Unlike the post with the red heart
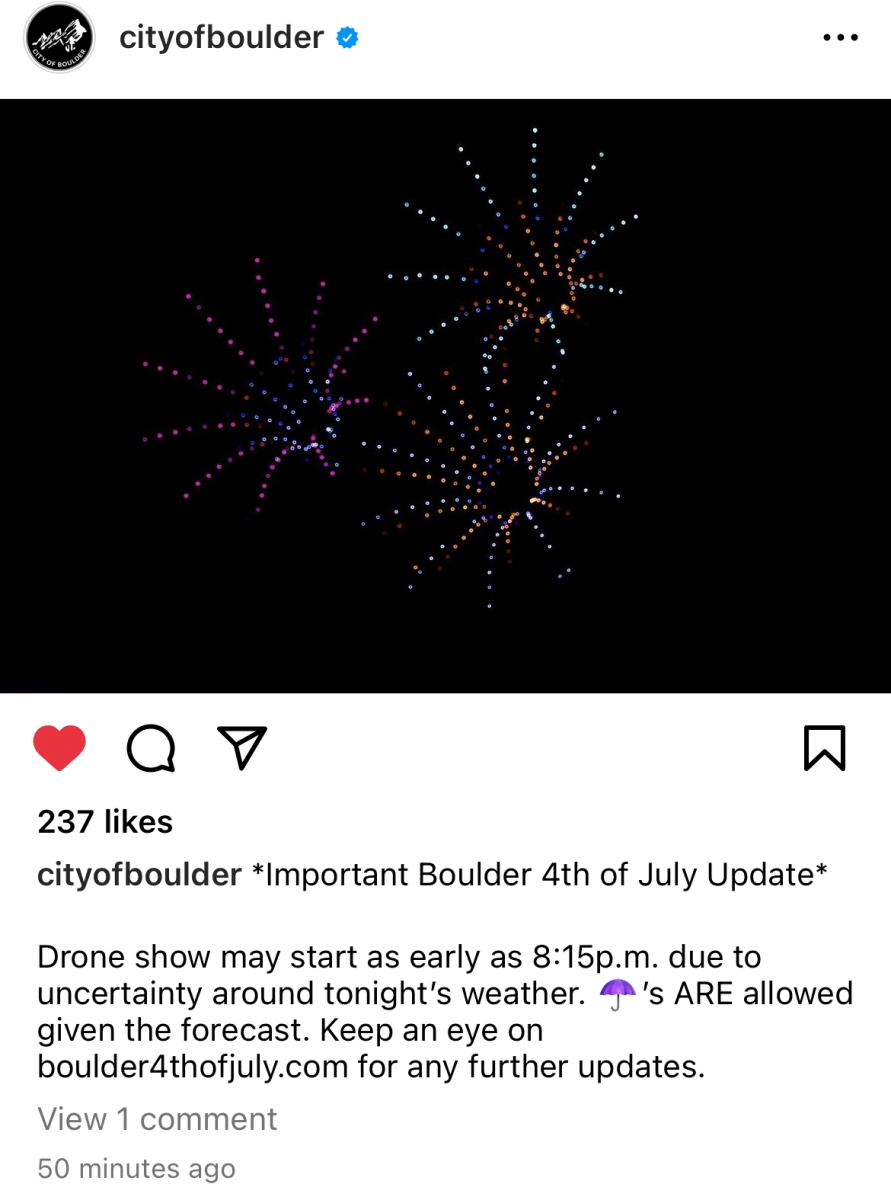The width and height of the screenshot is (891, 1200). pos(59,748)
